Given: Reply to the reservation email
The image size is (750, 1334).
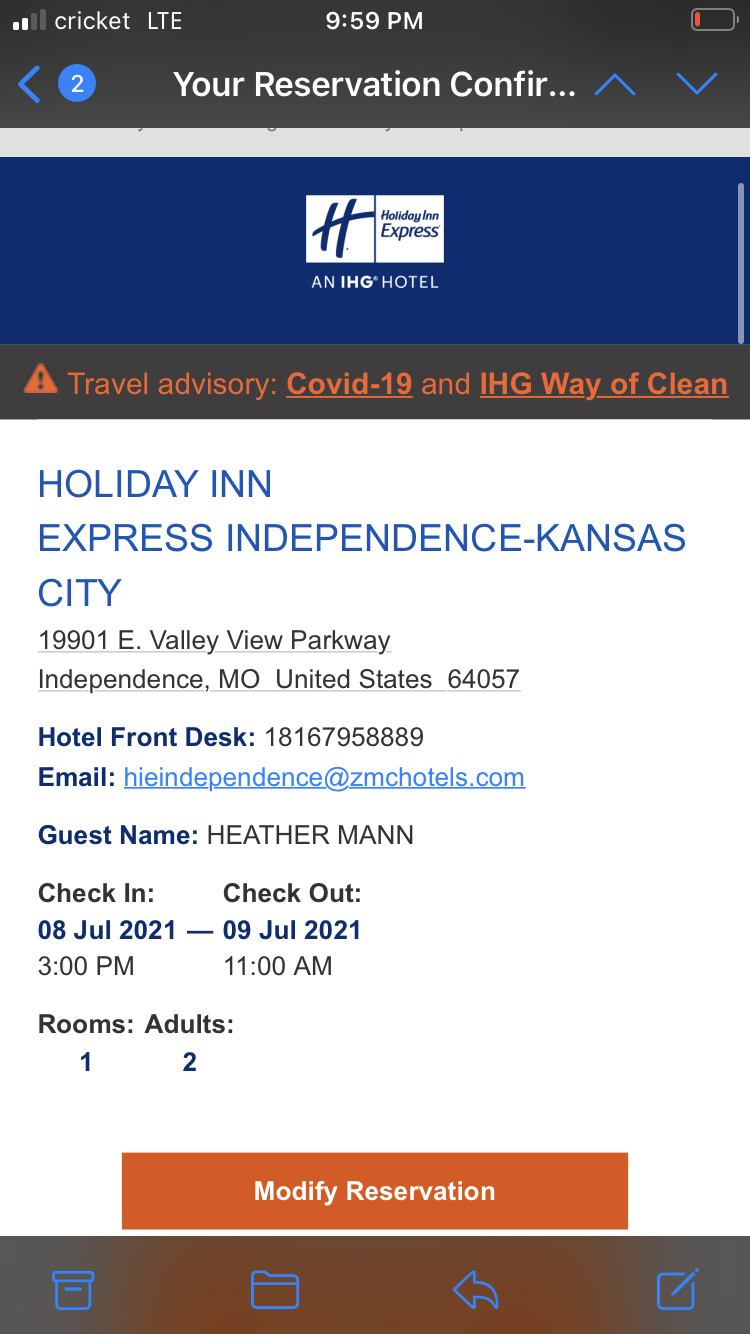Looking at the screenshot, I should click(x=475, y=1289).
